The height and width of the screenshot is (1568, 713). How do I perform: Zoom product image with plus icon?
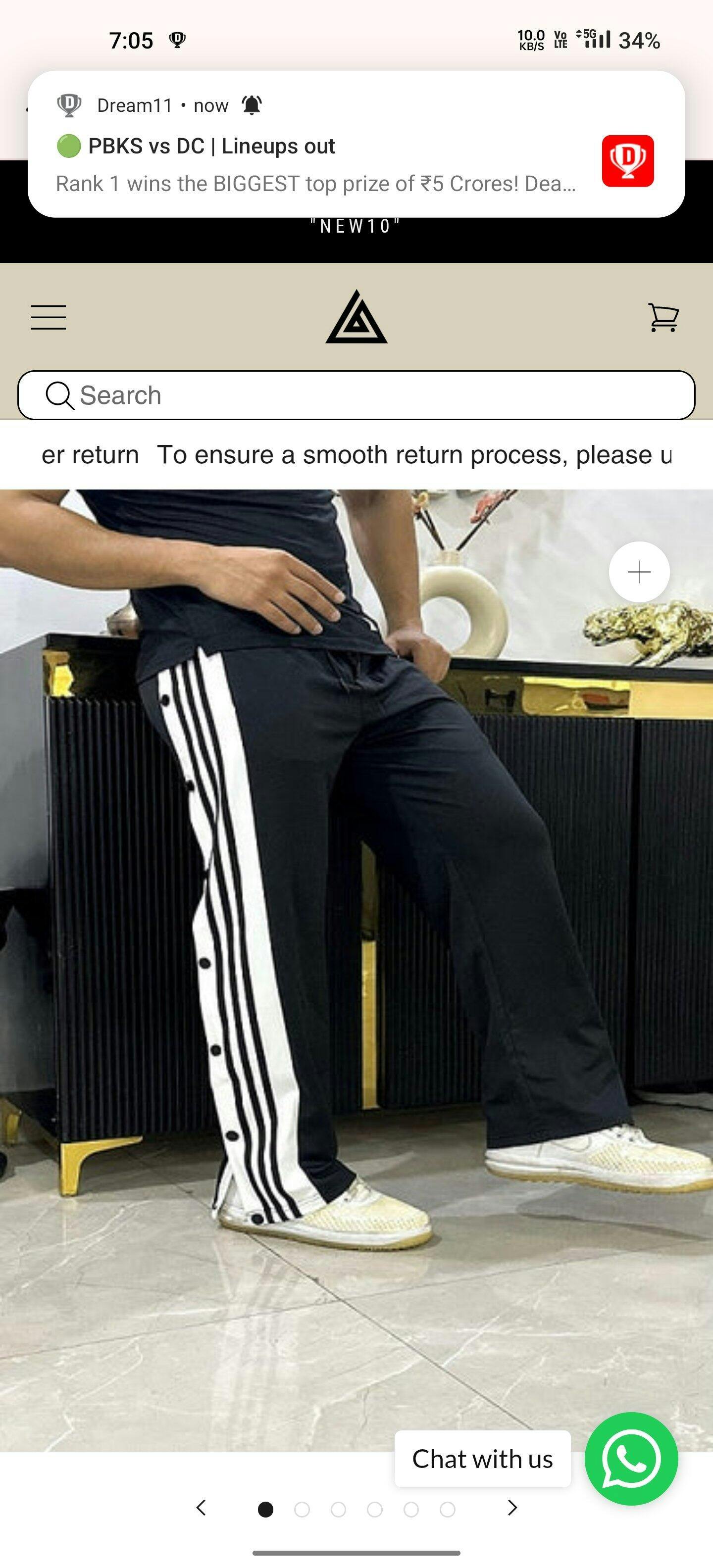coord(639,572)
